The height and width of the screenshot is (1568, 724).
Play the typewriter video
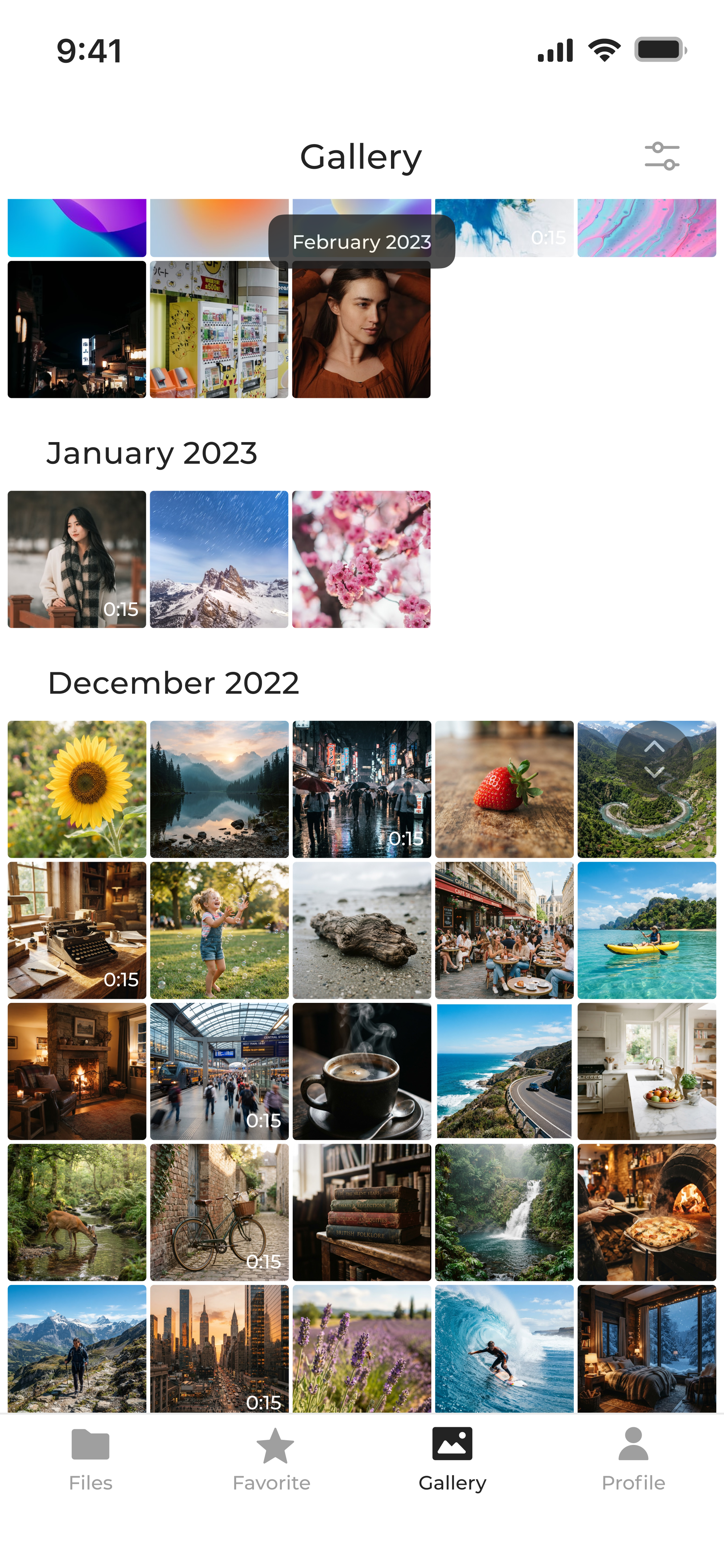[x=77, y=930]
